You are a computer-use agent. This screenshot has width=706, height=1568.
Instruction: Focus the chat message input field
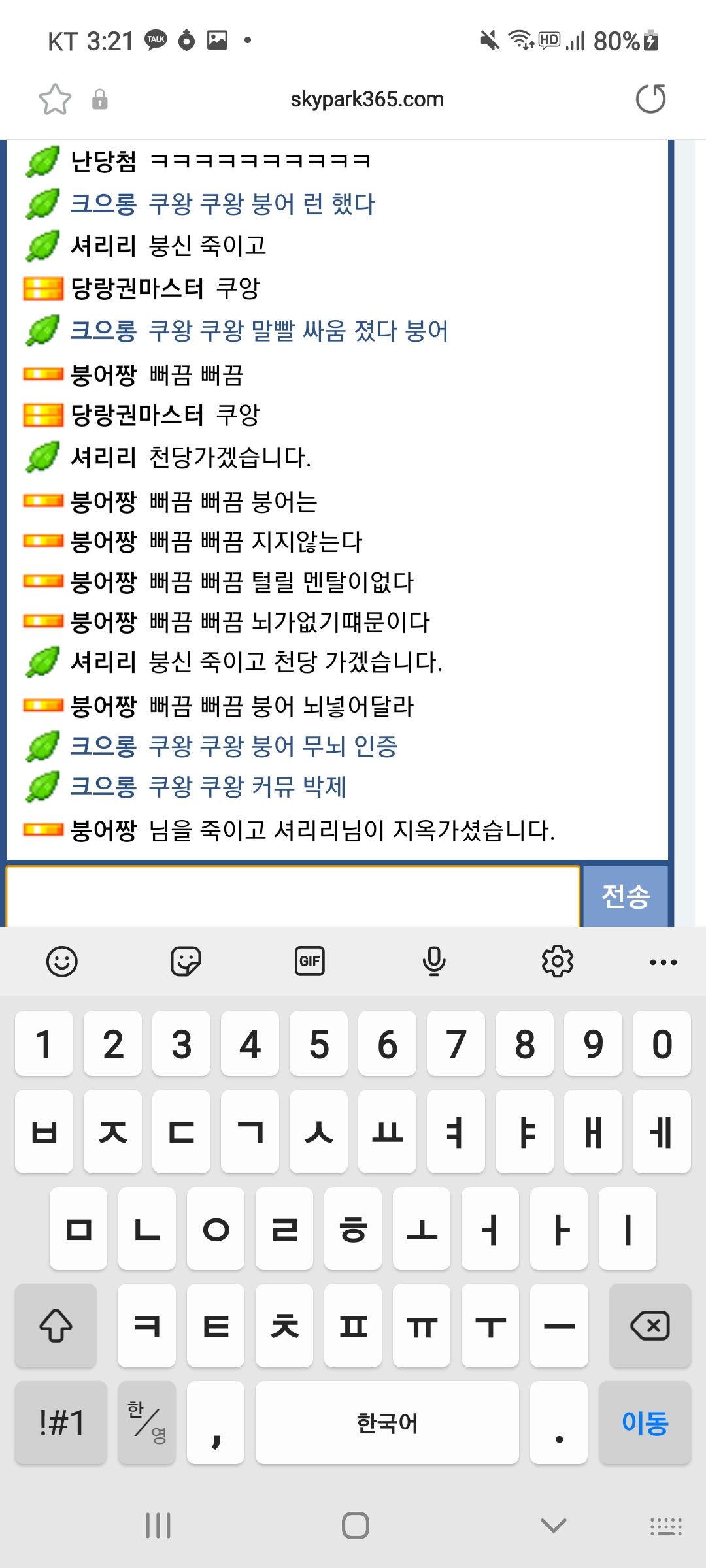point(293,896)
